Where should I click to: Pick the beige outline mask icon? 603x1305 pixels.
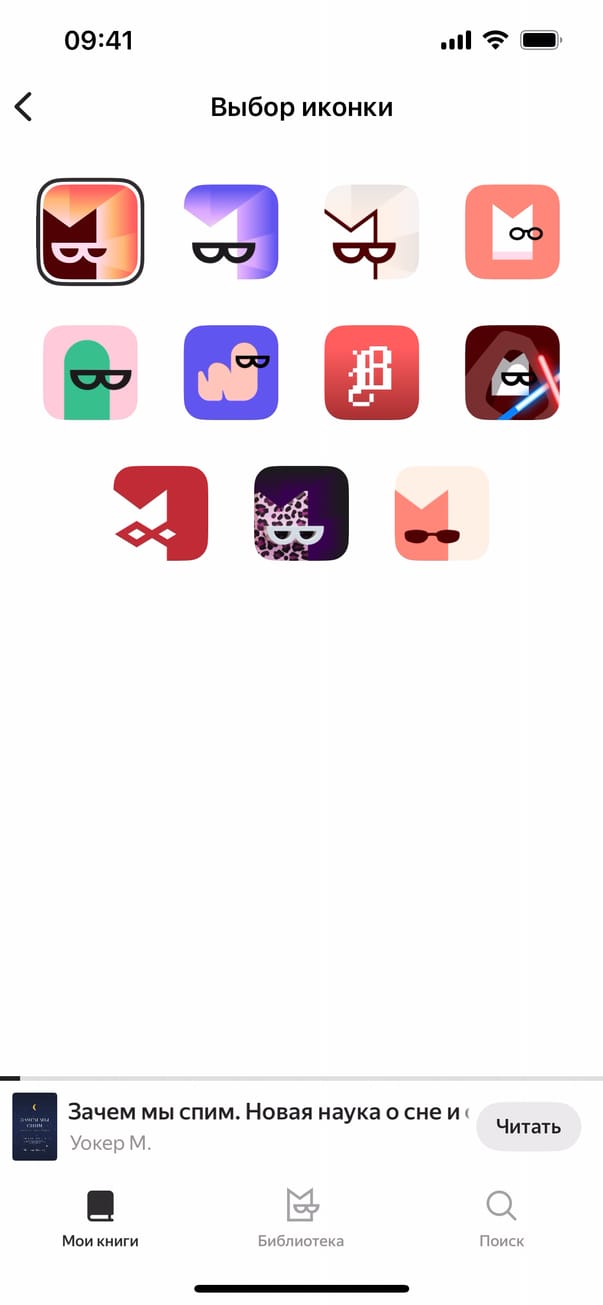(x=372, y=231)
